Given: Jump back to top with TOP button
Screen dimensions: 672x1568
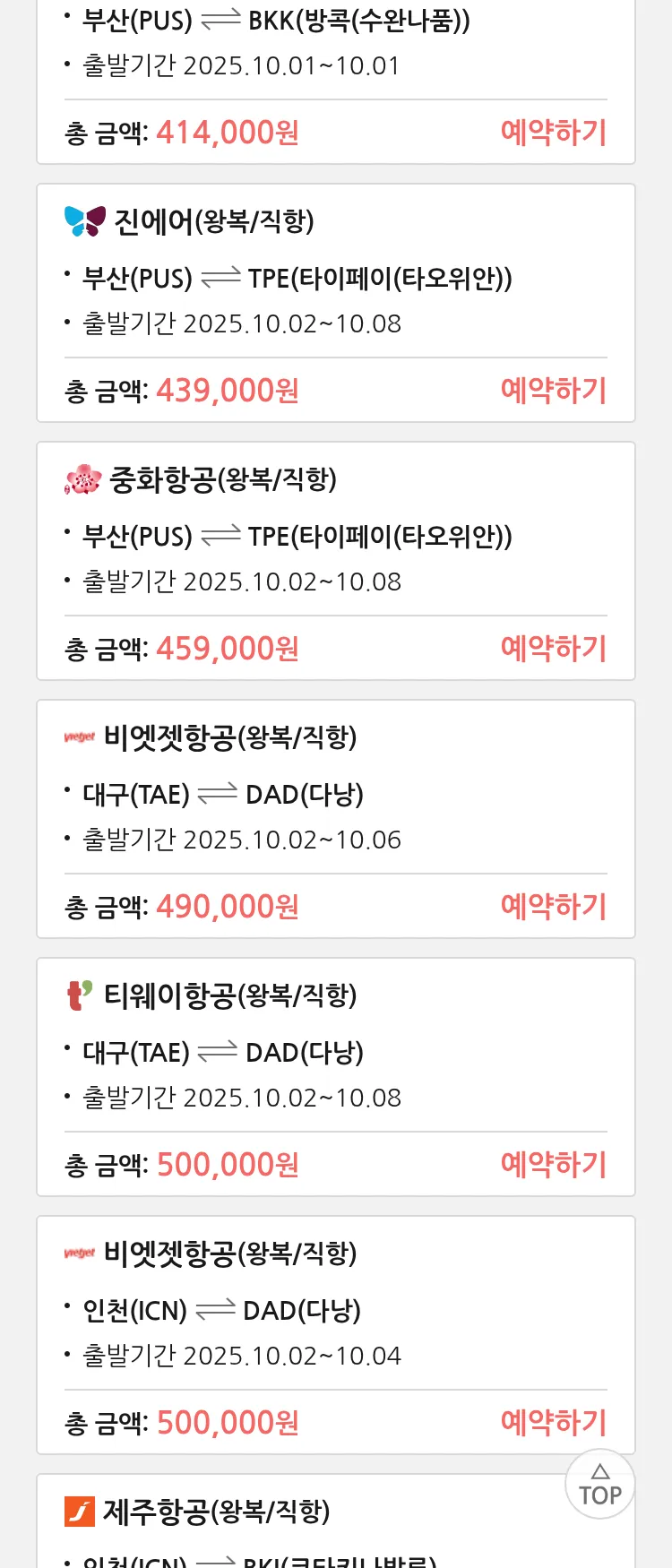Looking at the screenshot, I should 599,1485.
